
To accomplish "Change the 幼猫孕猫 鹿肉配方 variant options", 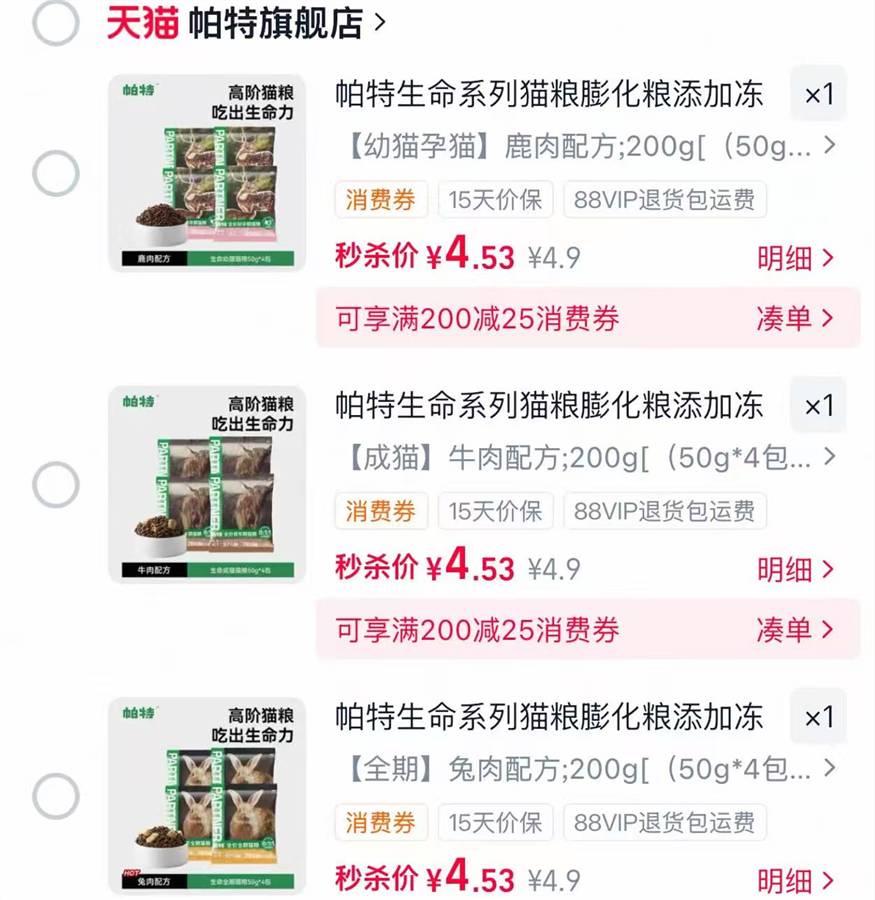I will click(591, 146).
